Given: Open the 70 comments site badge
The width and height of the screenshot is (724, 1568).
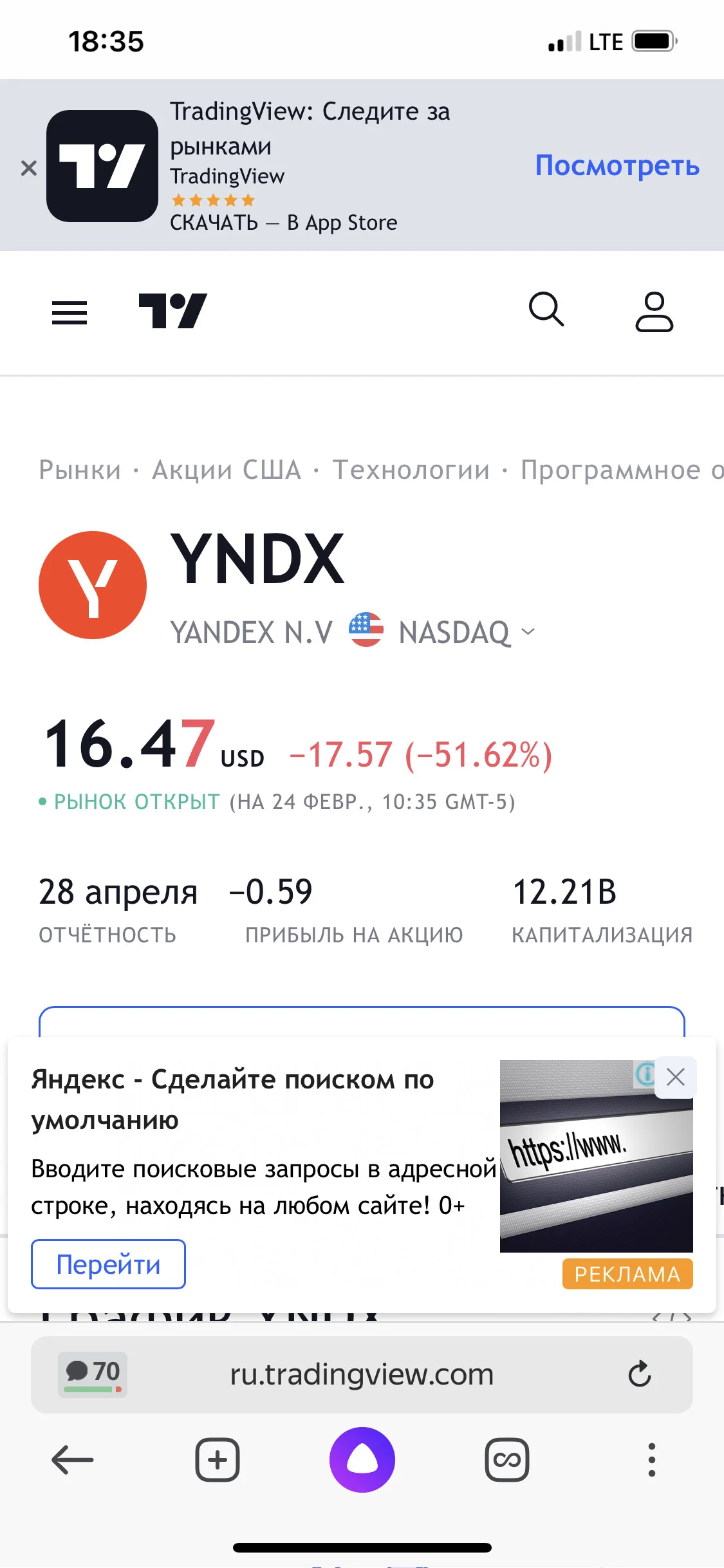Looking at the screenshot, I should 93,1374.
